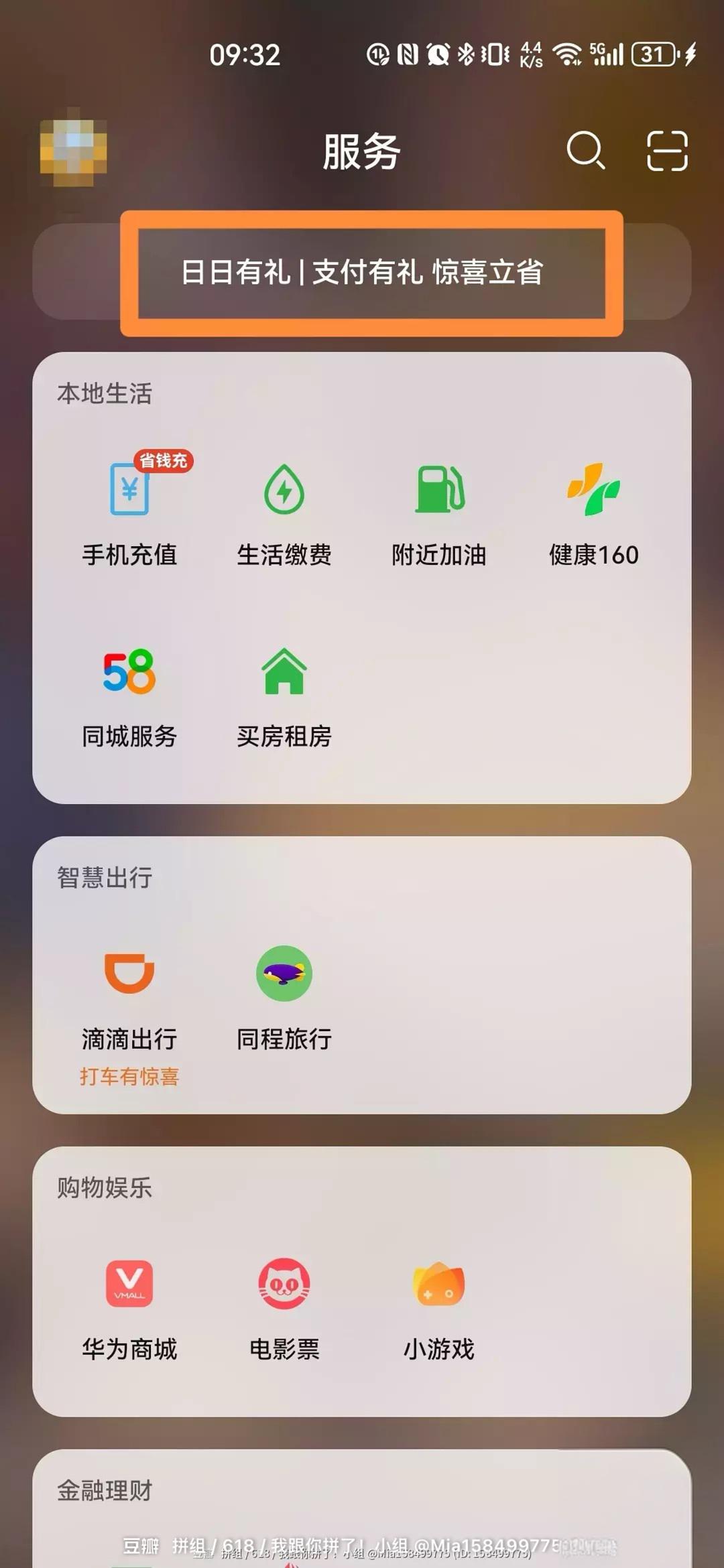Open the scan code icon

(x=667, y=151)
